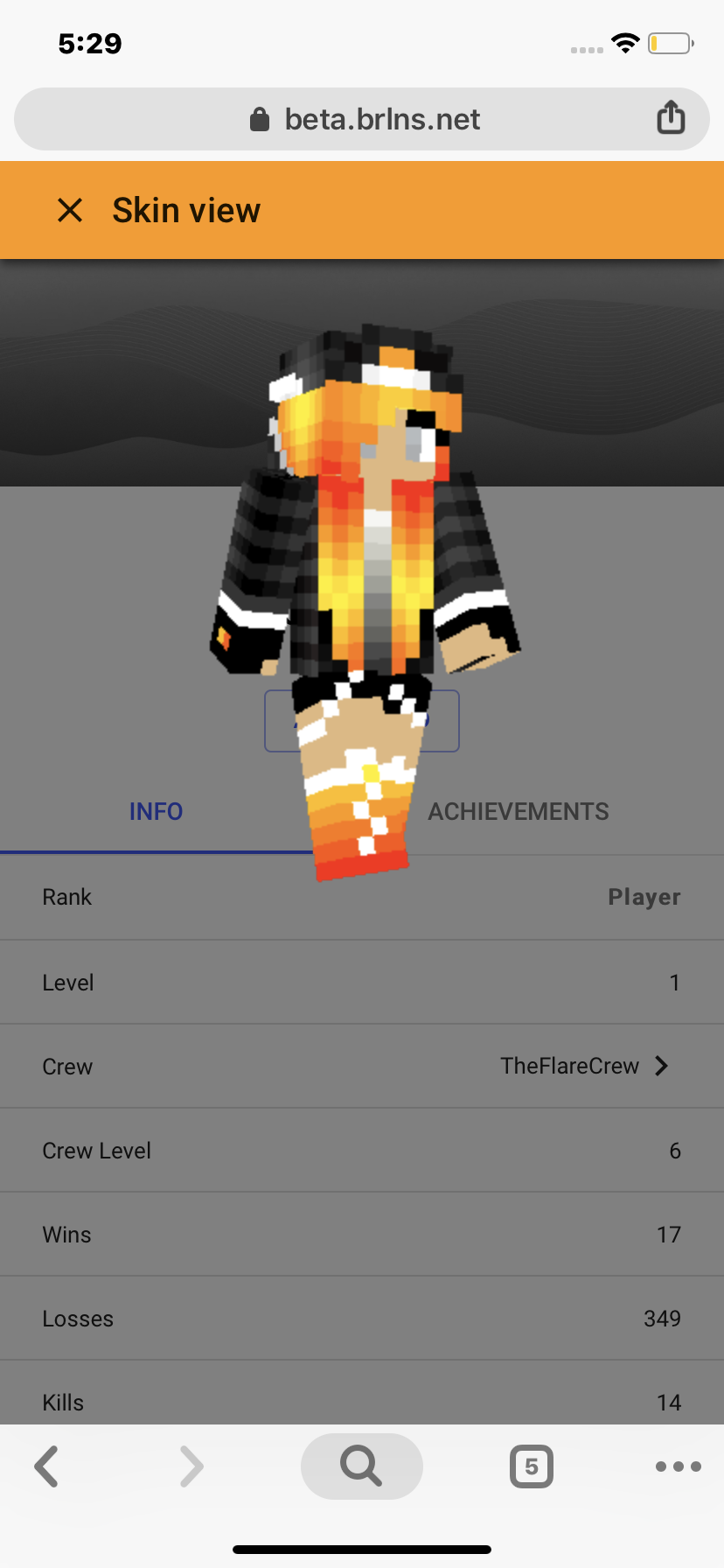Tap the beta.brlns.net address bar
This screenshot has height=1568, width=724.
[x=362, y=119]
